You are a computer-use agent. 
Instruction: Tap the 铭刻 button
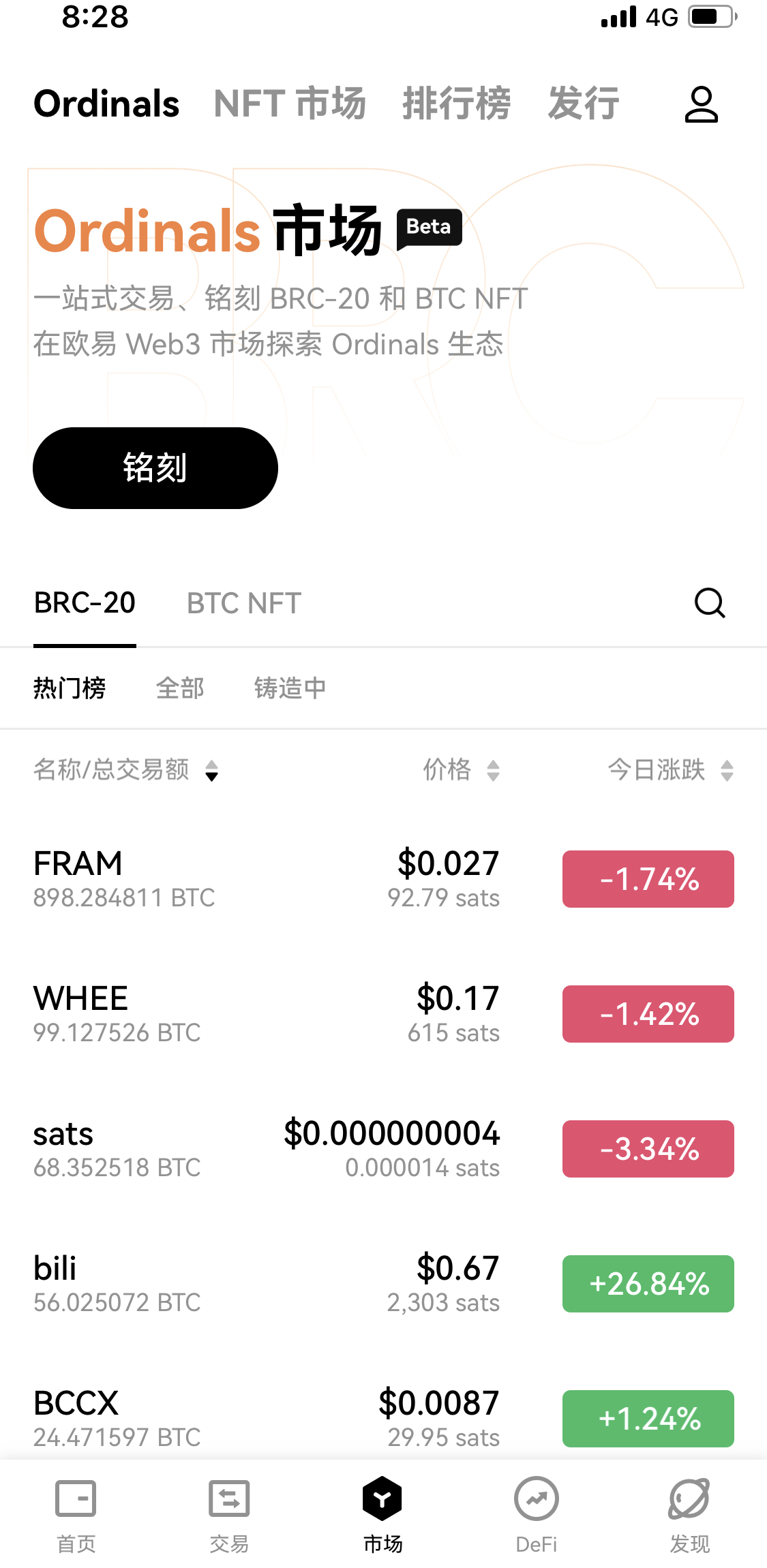(155, 468)
